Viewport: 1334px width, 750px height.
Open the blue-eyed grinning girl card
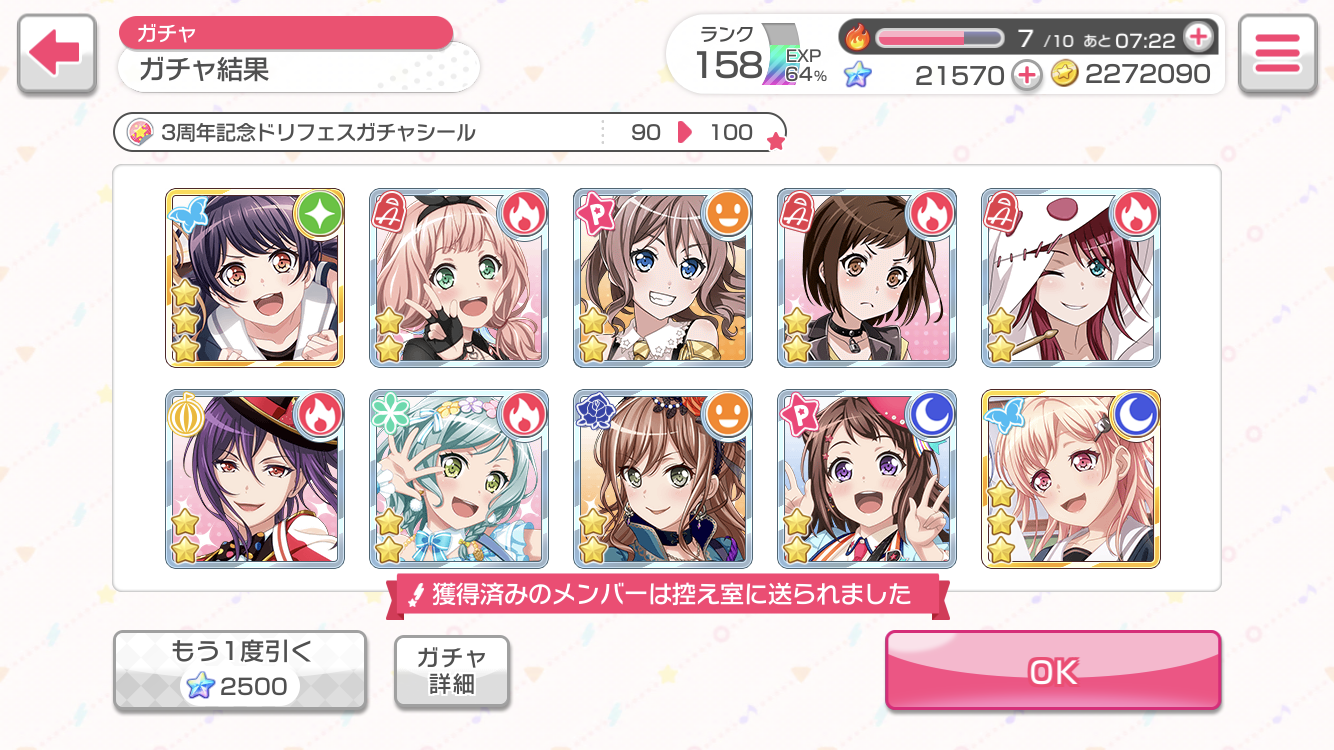[x=663, y=278]
